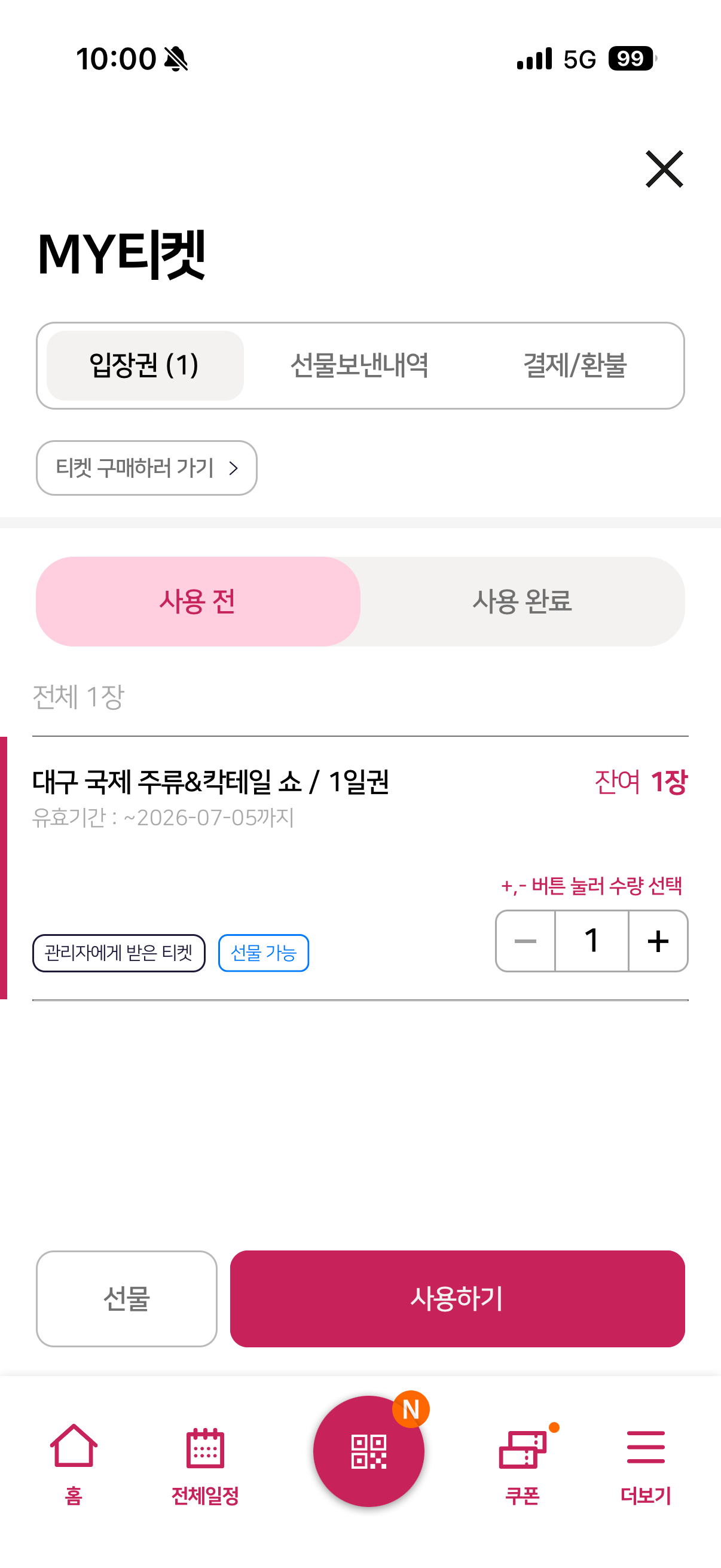Open the 결제/환불 tab
The width and height of the screenshot is (721, 1568).
tap(576, 365)
